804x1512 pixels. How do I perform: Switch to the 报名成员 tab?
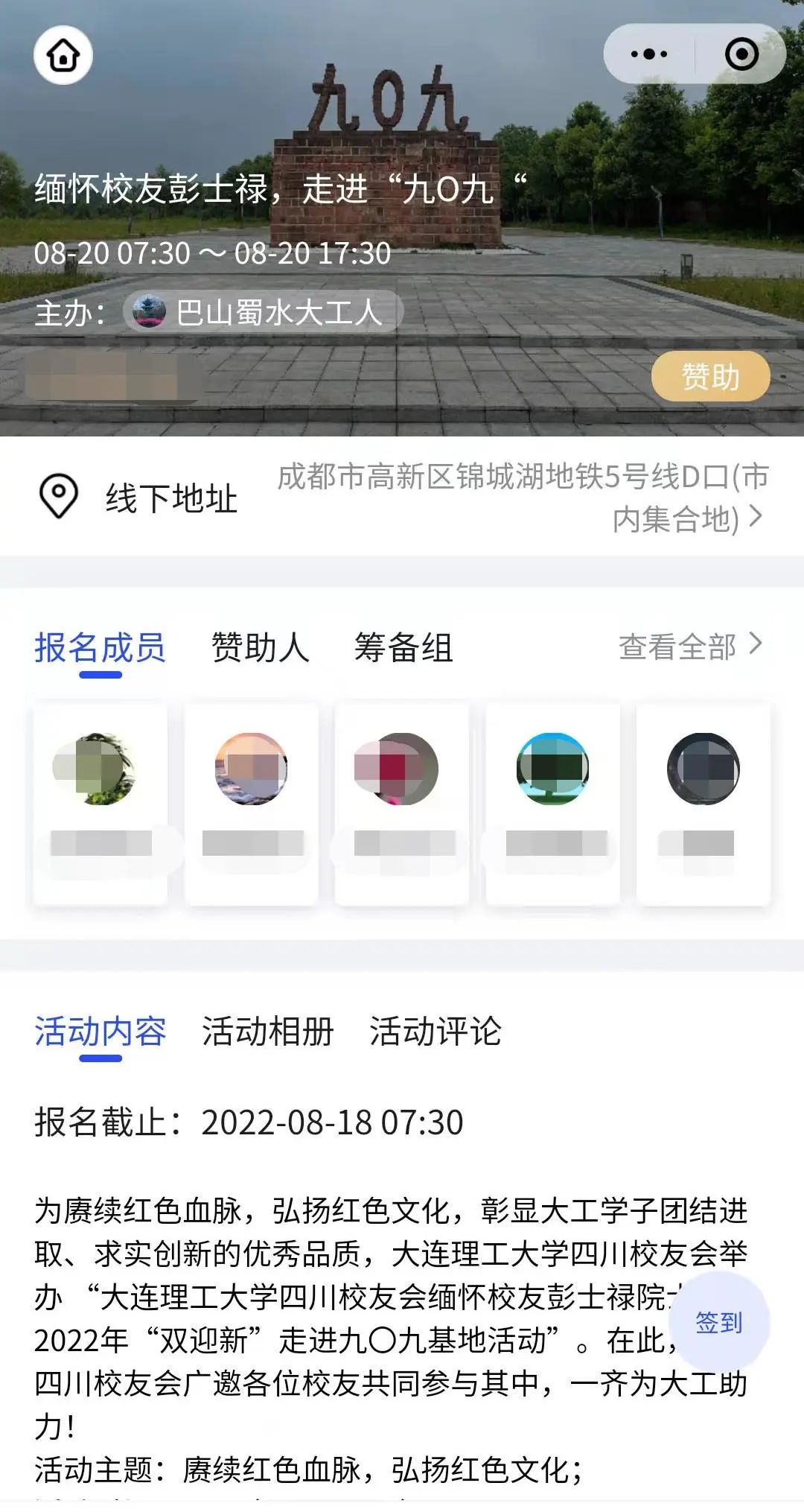coord(100,647)
